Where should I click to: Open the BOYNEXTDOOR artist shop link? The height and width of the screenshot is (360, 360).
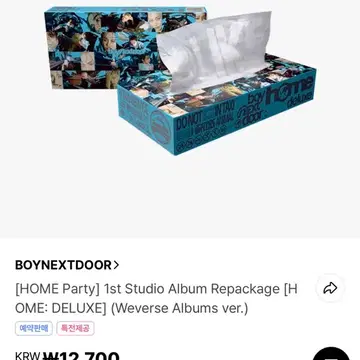click(x=67, y=265)
